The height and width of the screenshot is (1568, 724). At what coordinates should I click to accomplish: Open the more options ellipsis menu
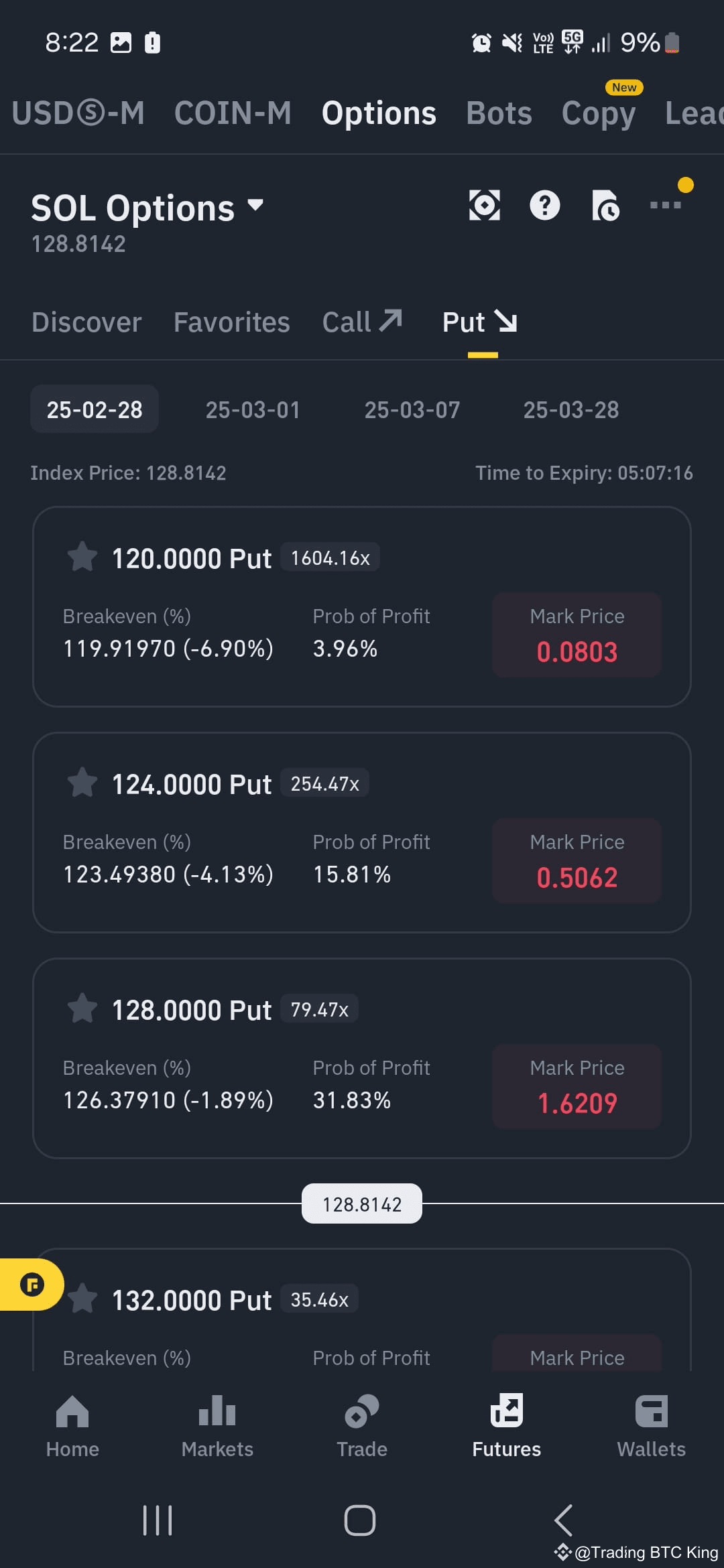665,205
